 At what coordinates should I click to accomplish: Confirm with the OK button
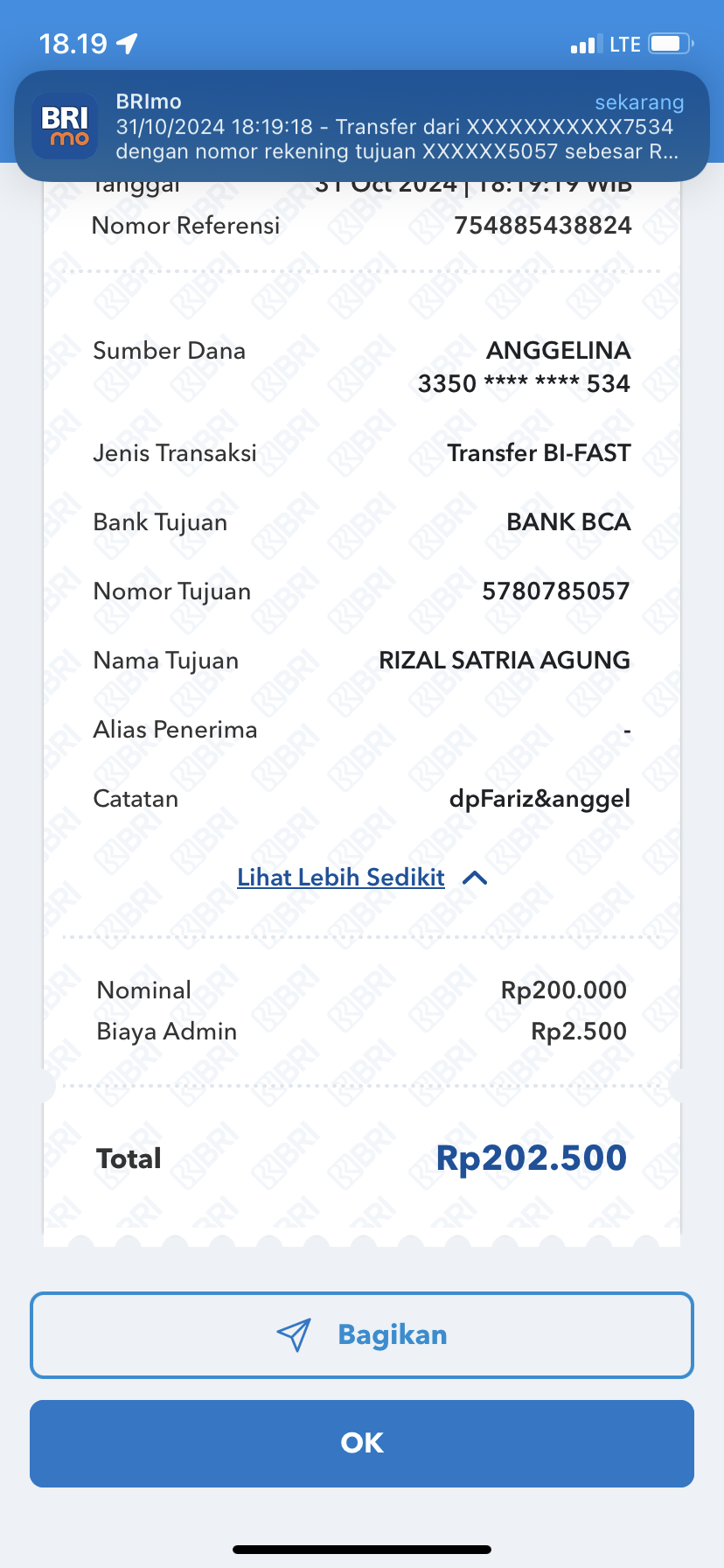tap(362, 1443)
